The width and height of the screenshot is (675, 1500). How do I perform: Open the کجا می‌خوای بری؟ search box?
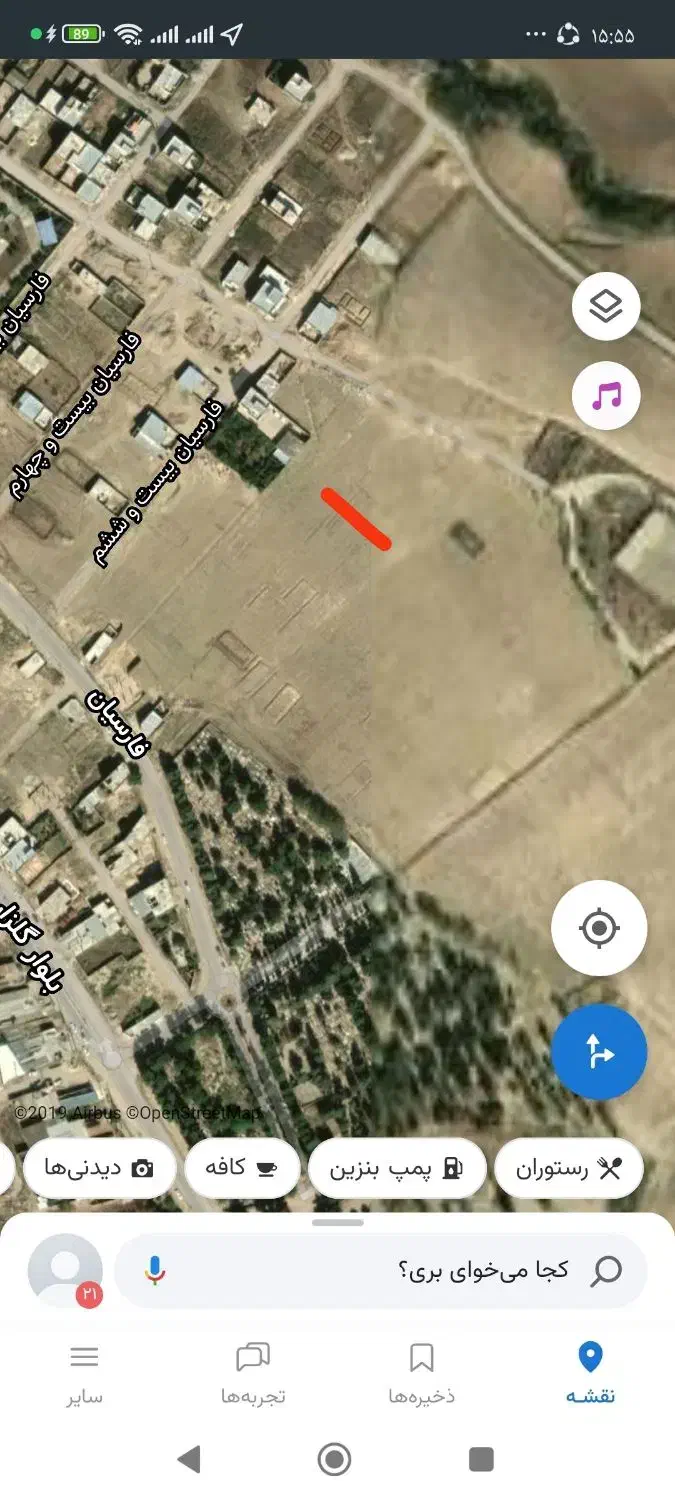420,1271
